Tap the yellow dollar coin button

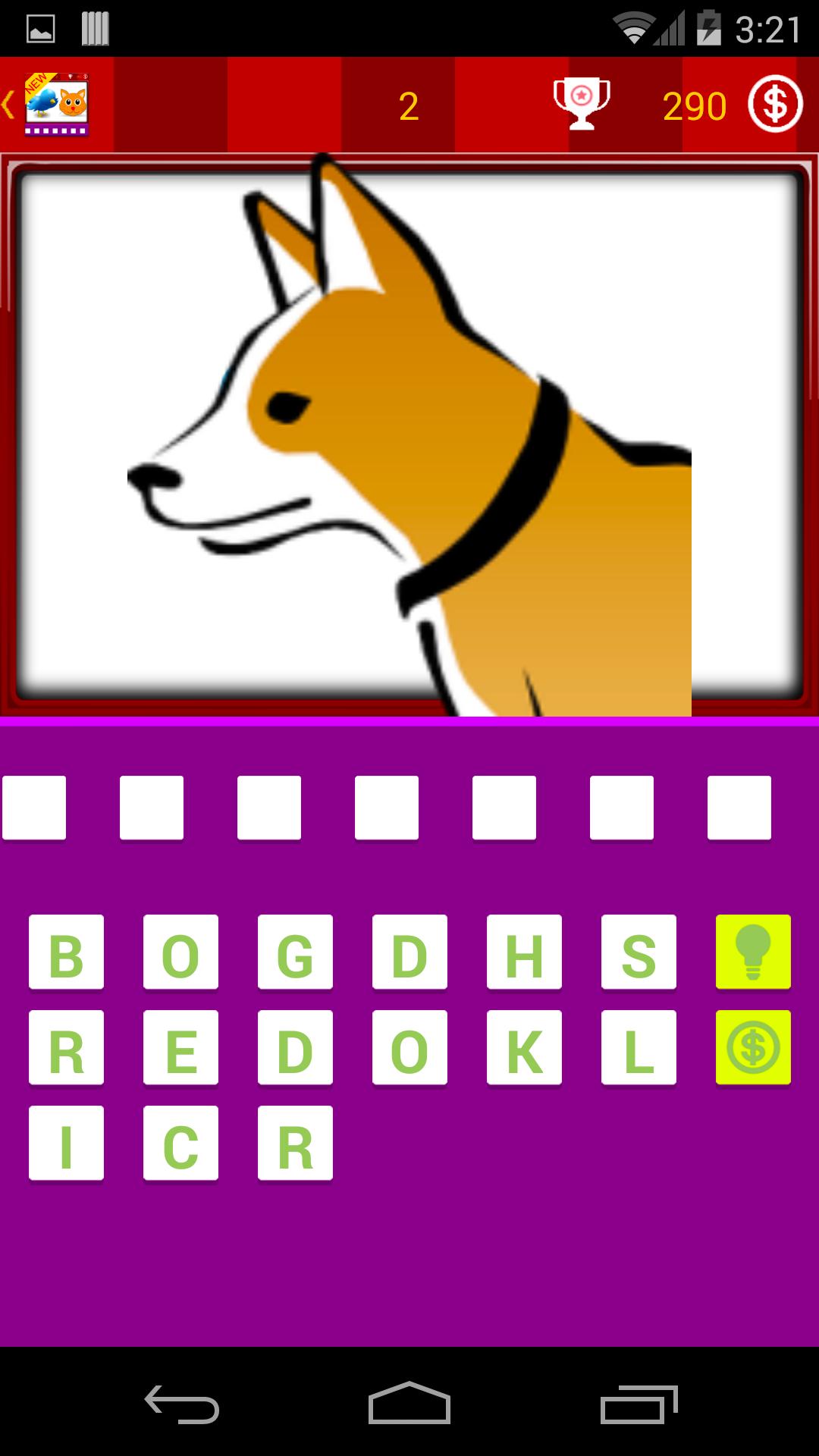[x=753, y=1047]
